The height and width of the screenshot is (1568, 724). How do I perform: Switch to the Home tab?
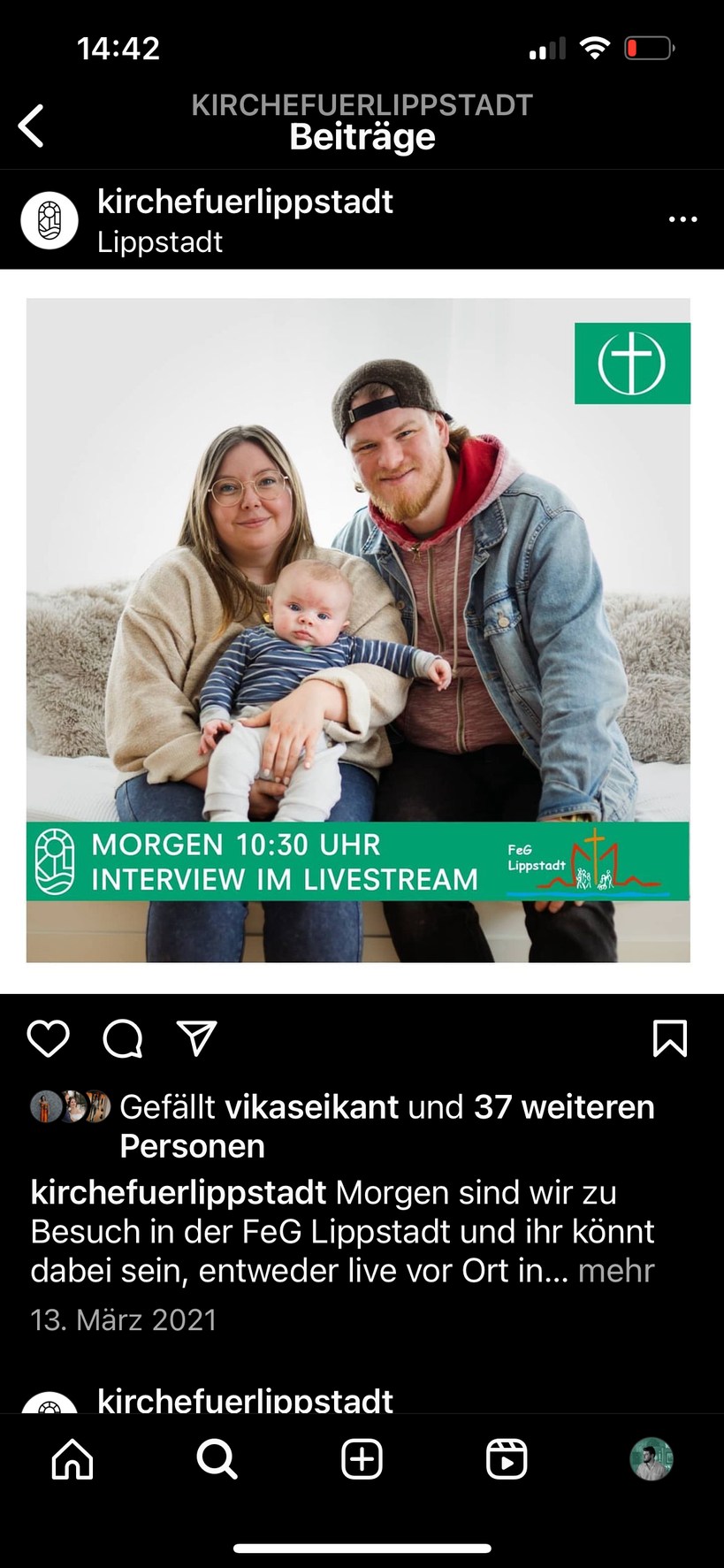coord(72,1459)
